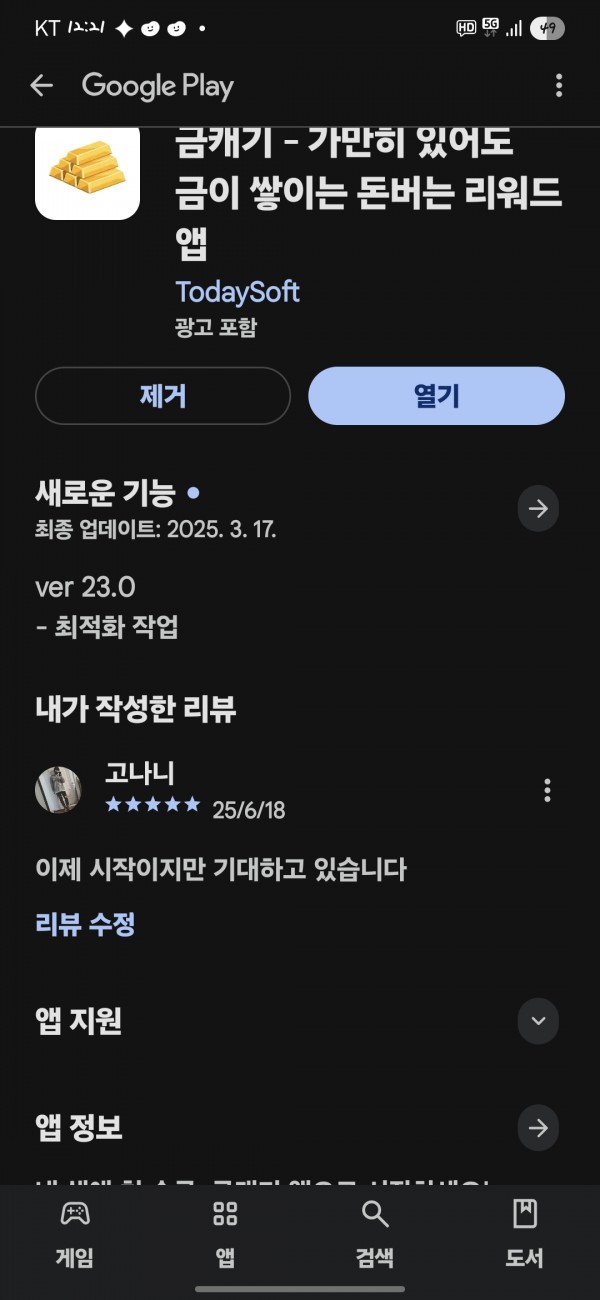
Task: Tap 제거 to uninstall the app
Action: (163, 396)
